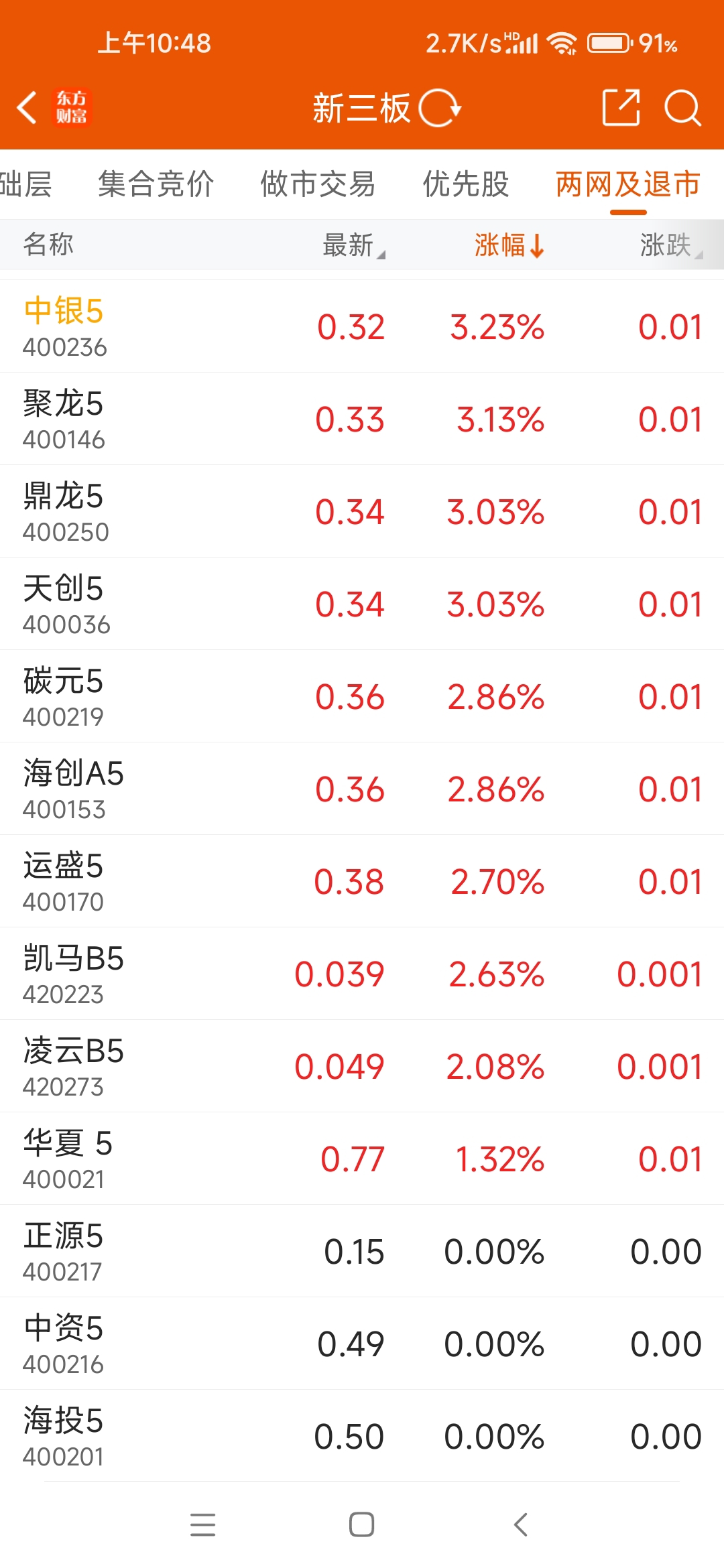Switch to the 做市交易 tab
The width and height of the screenshot is (724, 1568).
tap(318, 184)
